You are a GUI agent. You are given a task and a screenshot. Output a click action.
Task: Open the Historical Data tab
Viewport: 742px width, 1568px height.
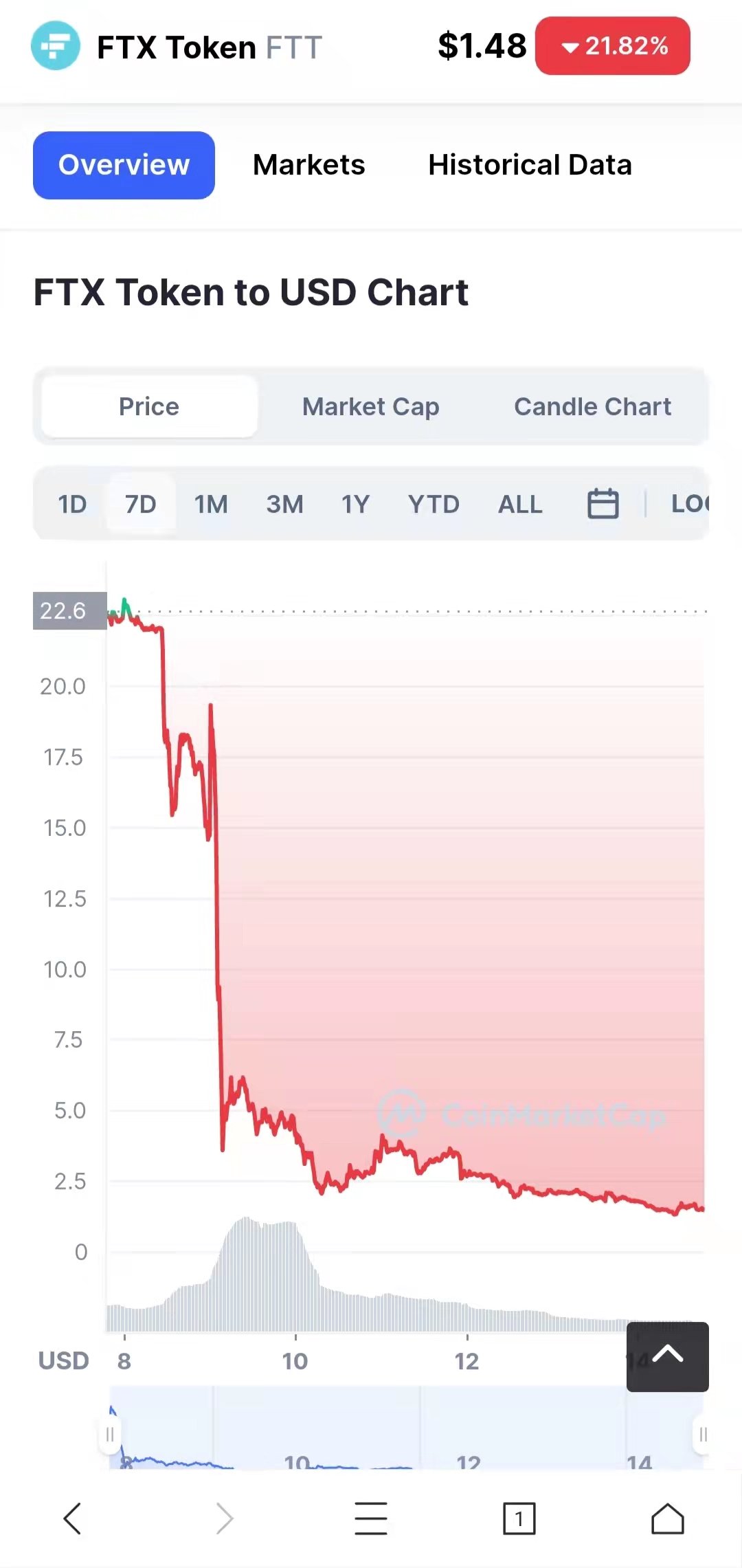tap(529, 165)
